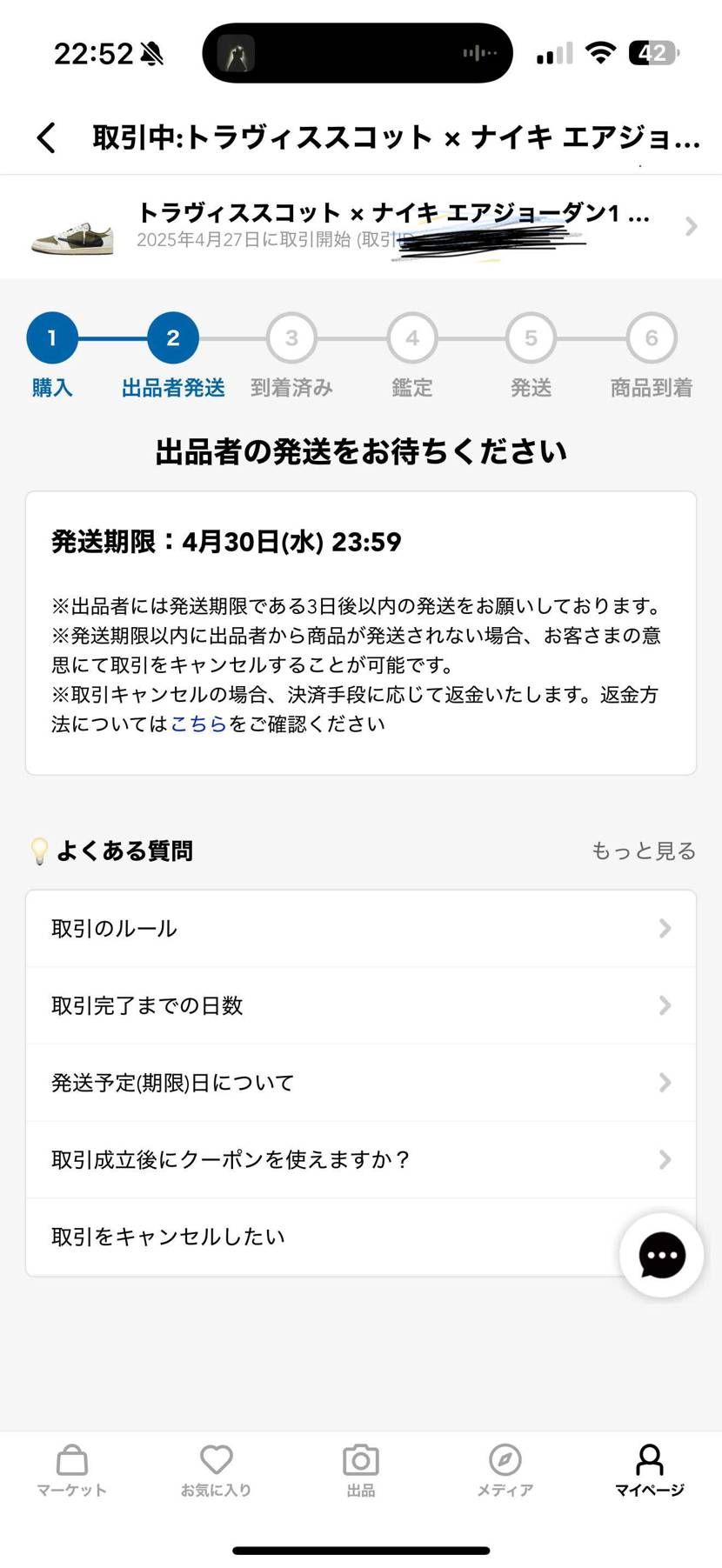Select step 1 購入 in progress tracker
Viewport: 722px width, 1568px height.
51,337
